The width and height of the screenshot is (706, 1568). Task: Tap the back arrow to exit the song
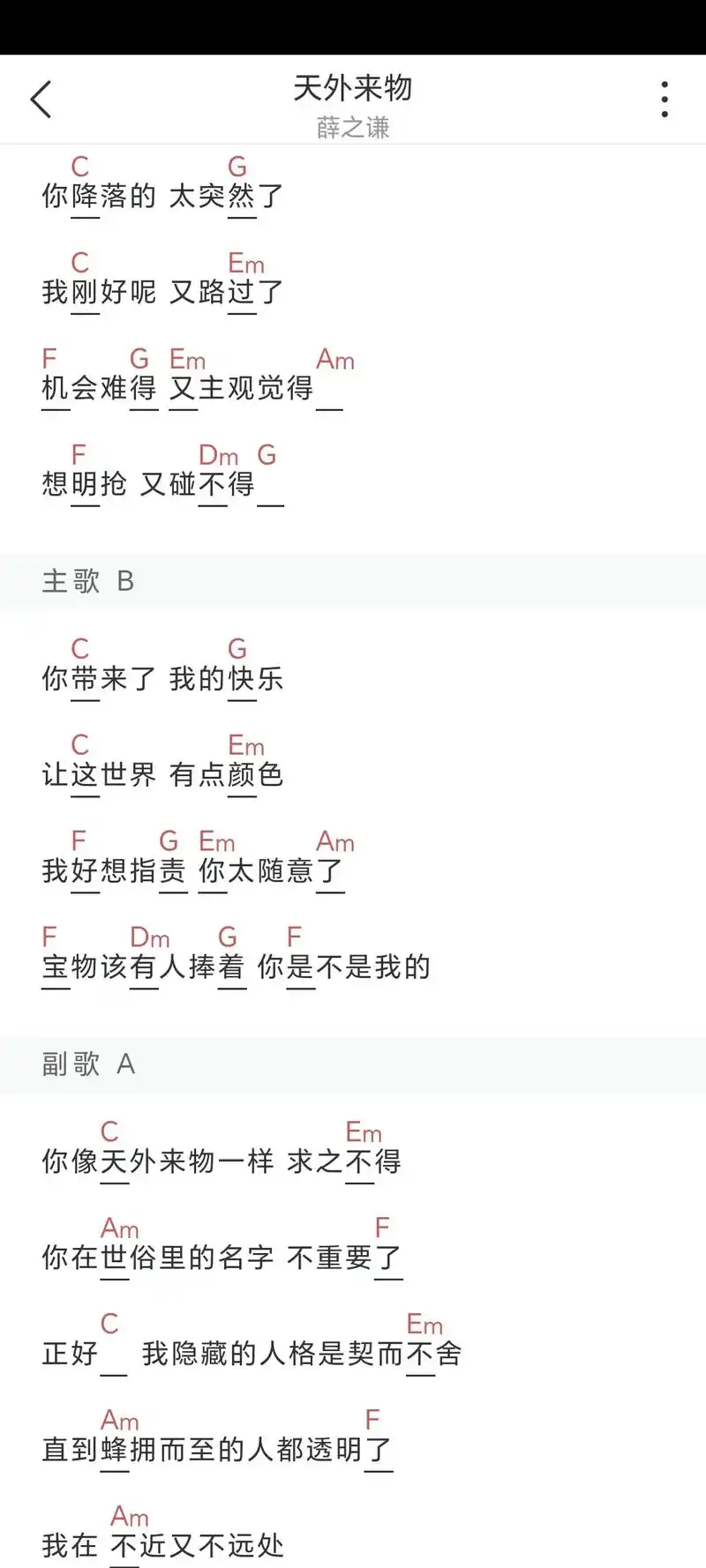[x=41, y=99]
